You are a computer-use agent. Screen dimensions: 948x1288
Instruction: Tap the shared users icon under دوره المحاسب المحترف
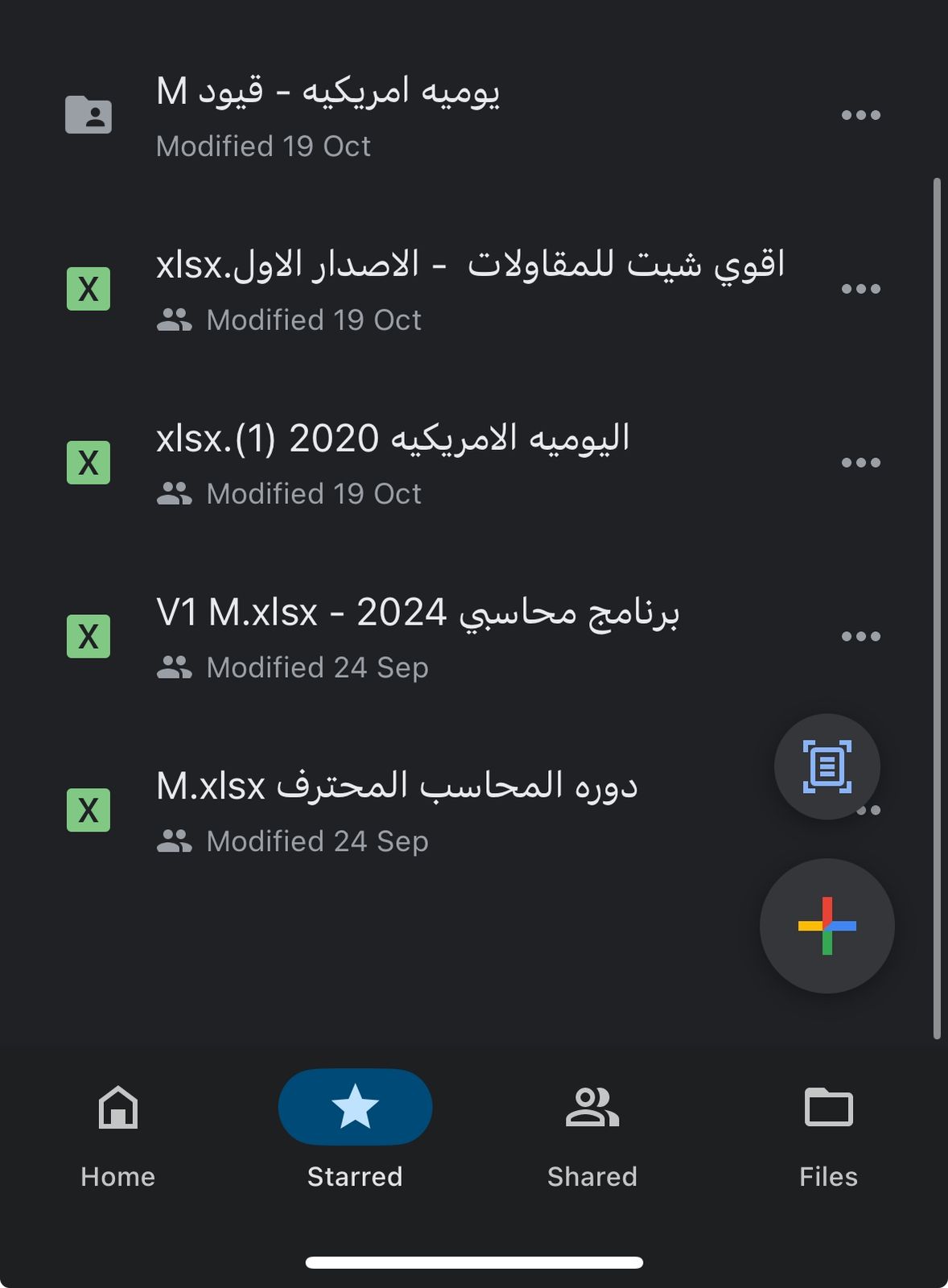click(x=176, y=841)
